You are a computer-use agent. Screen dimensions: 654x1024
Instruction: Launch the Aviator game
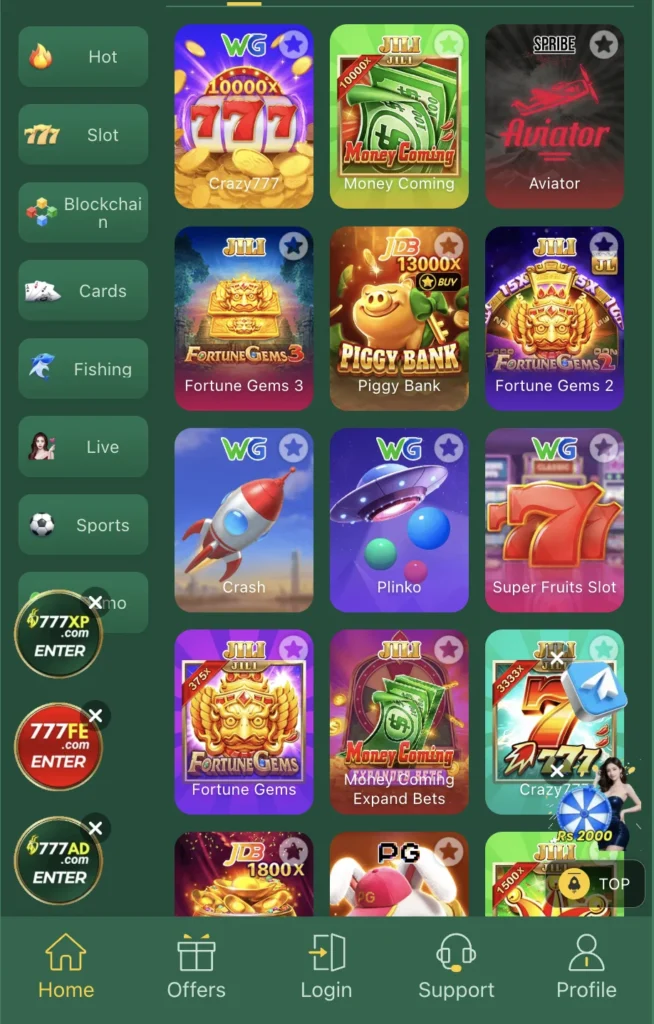554,115
